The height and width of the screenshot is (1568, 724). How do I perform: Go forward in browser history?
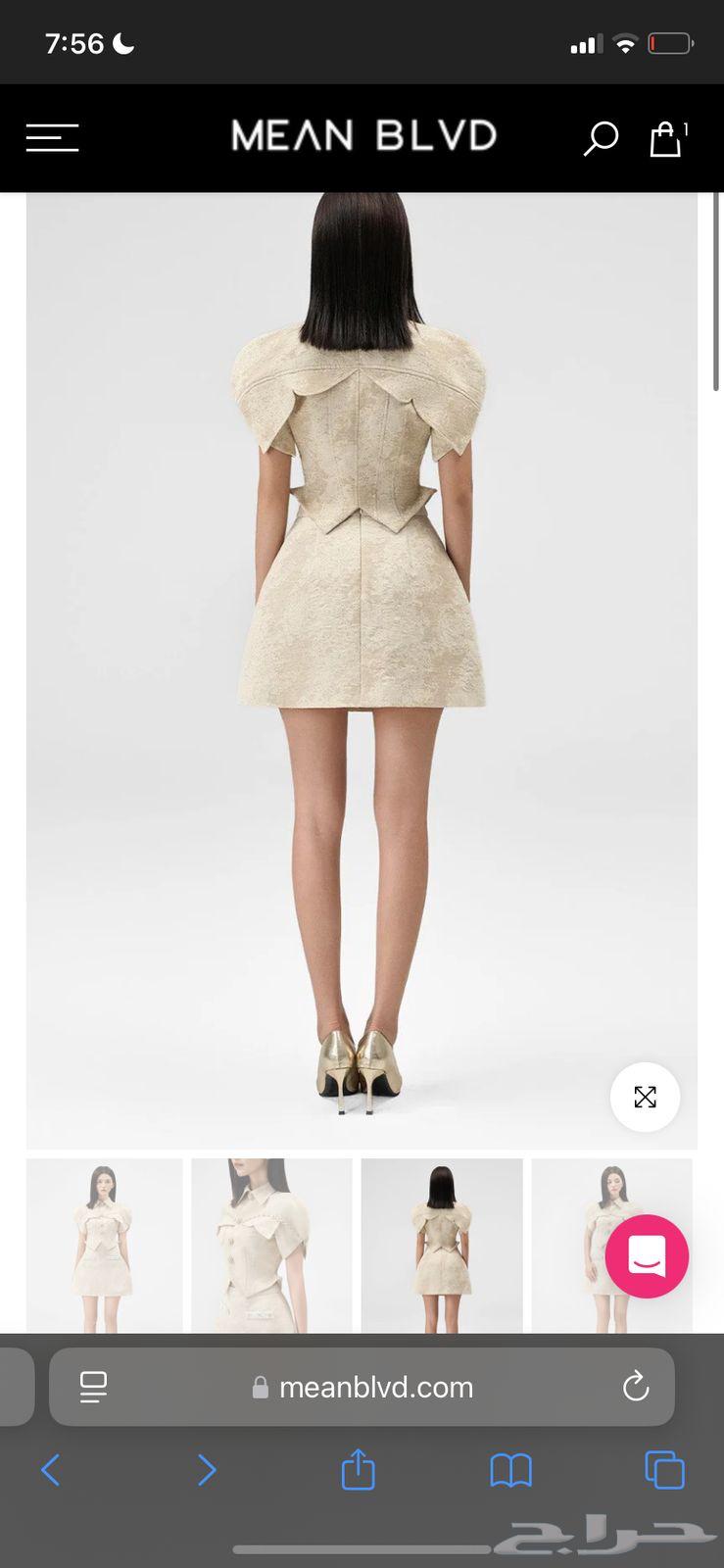tap(206, 1470)
